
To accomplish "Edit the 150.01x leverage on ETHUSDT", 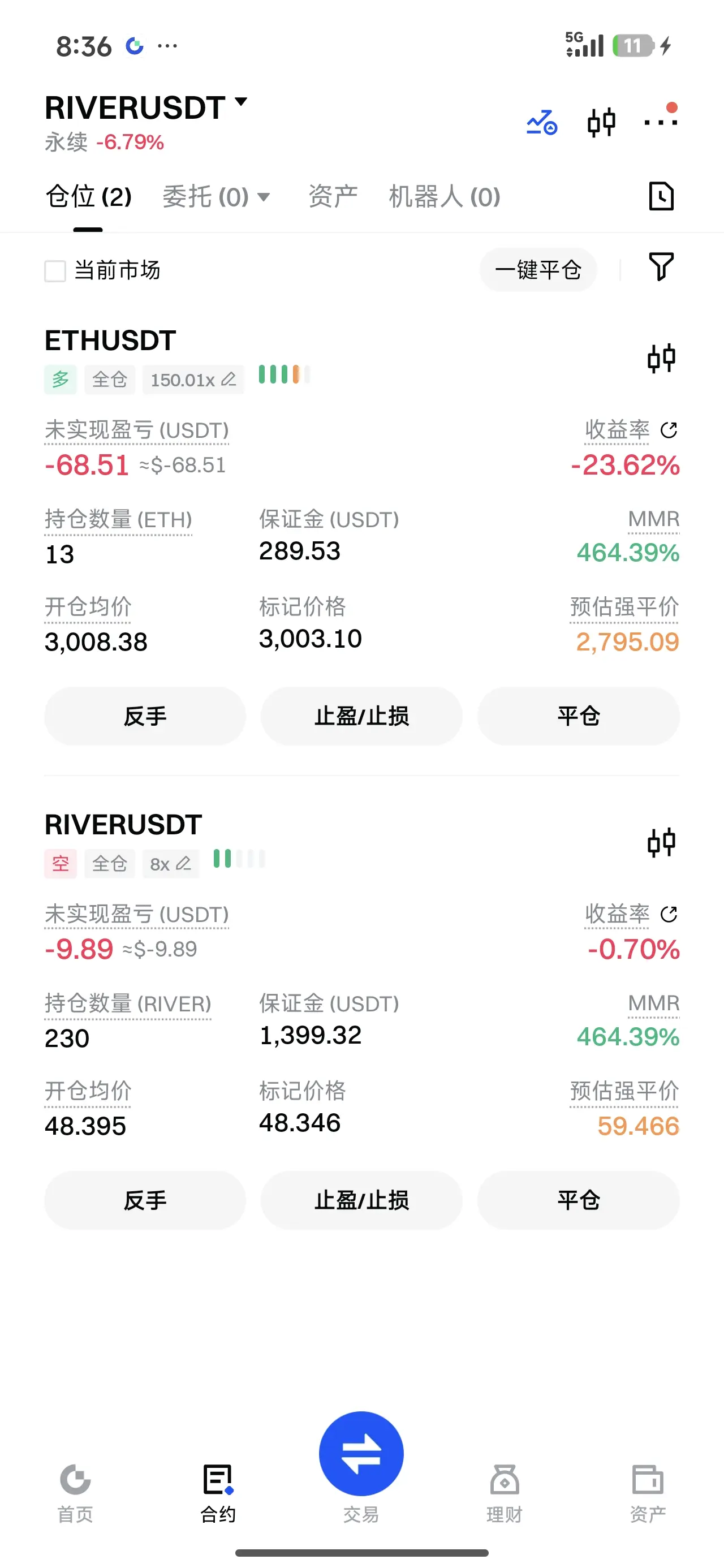I will click(193, 380).
